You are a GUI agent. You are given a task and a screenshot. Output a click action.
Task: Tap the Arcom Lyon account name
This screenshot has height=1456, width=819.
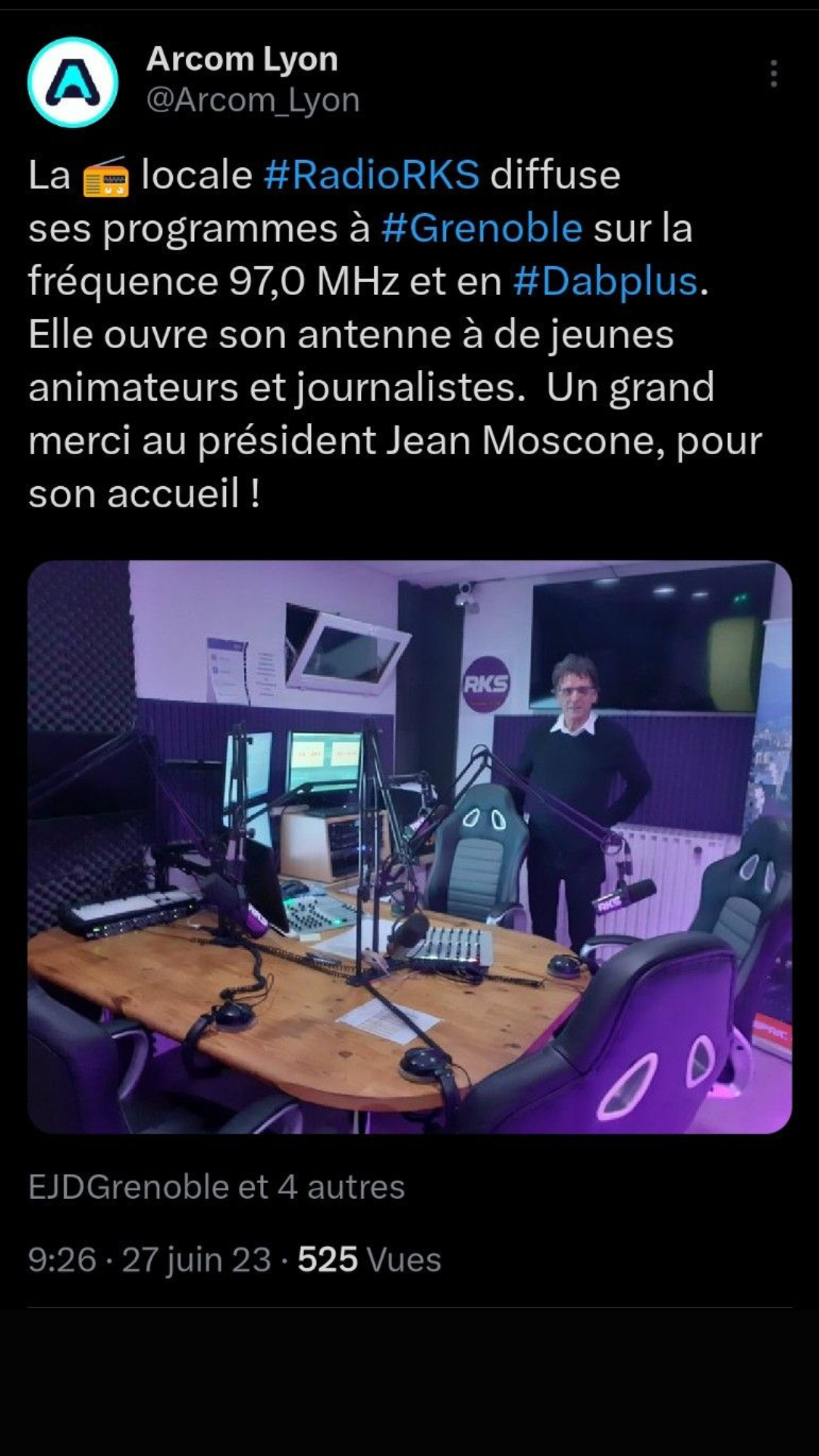pos(242,59)
